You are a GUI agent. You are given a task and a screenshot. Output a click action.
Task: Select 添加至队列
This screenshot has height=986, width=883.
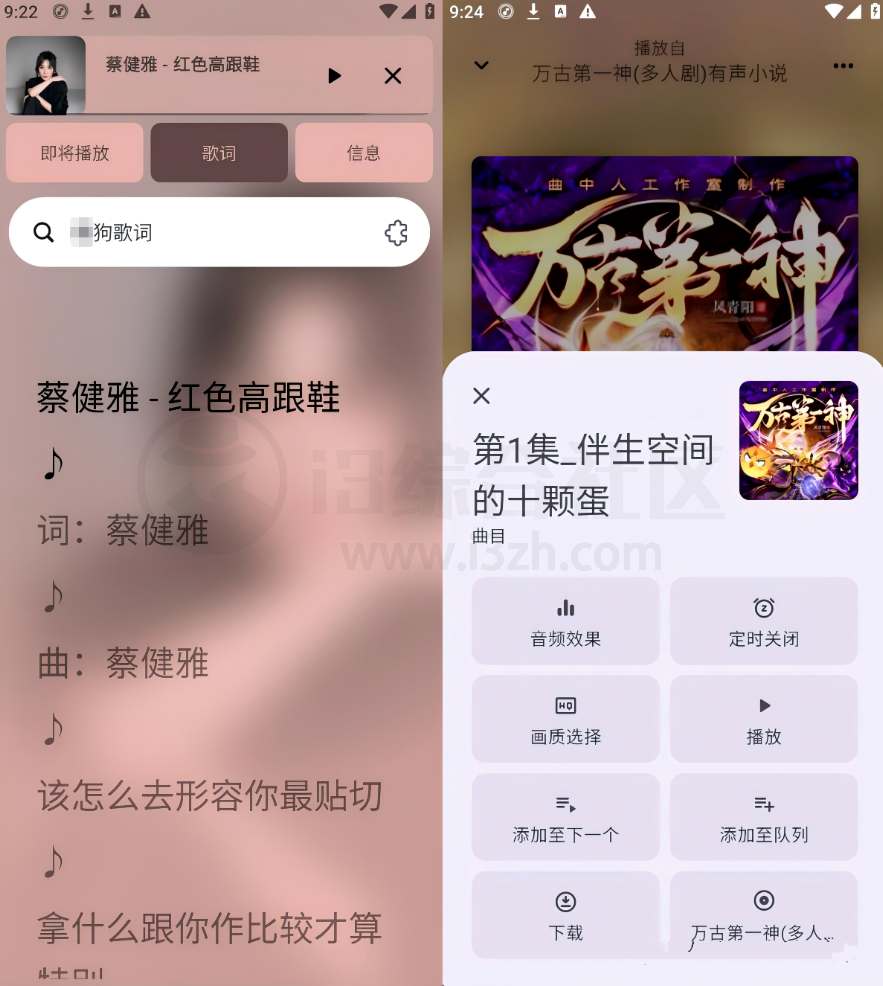coord(764,818)
